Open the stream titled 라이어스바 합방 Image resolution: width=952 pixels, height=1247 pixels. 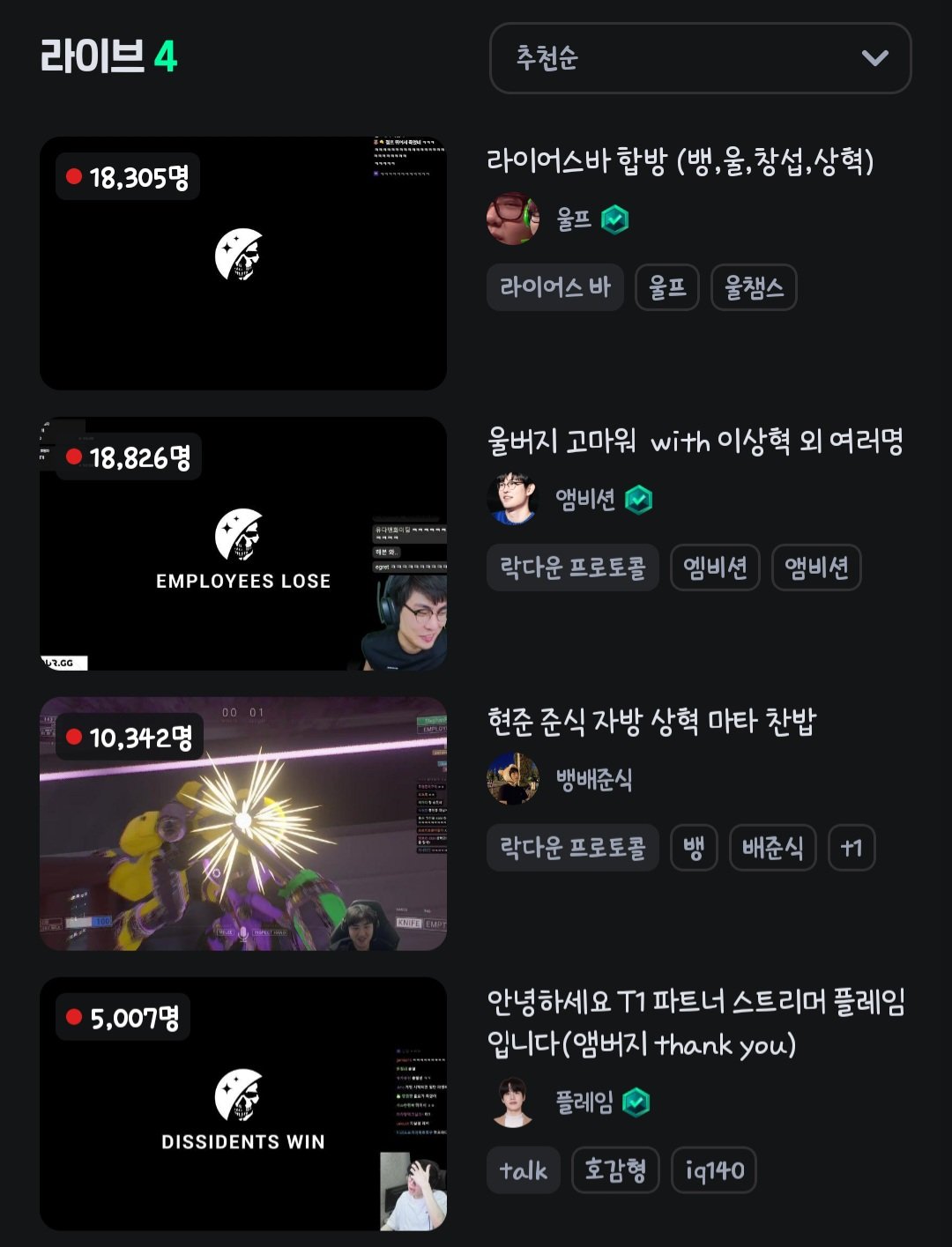click(680, 160)
